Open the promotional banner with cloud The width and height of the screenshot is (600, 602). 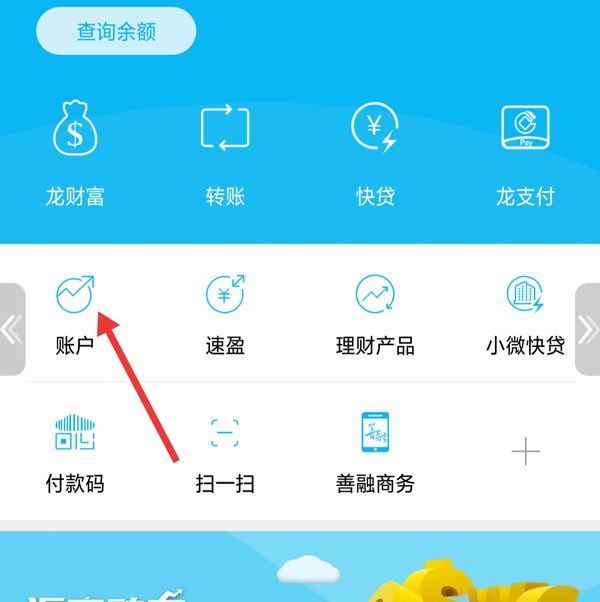[x=300, y=568]
